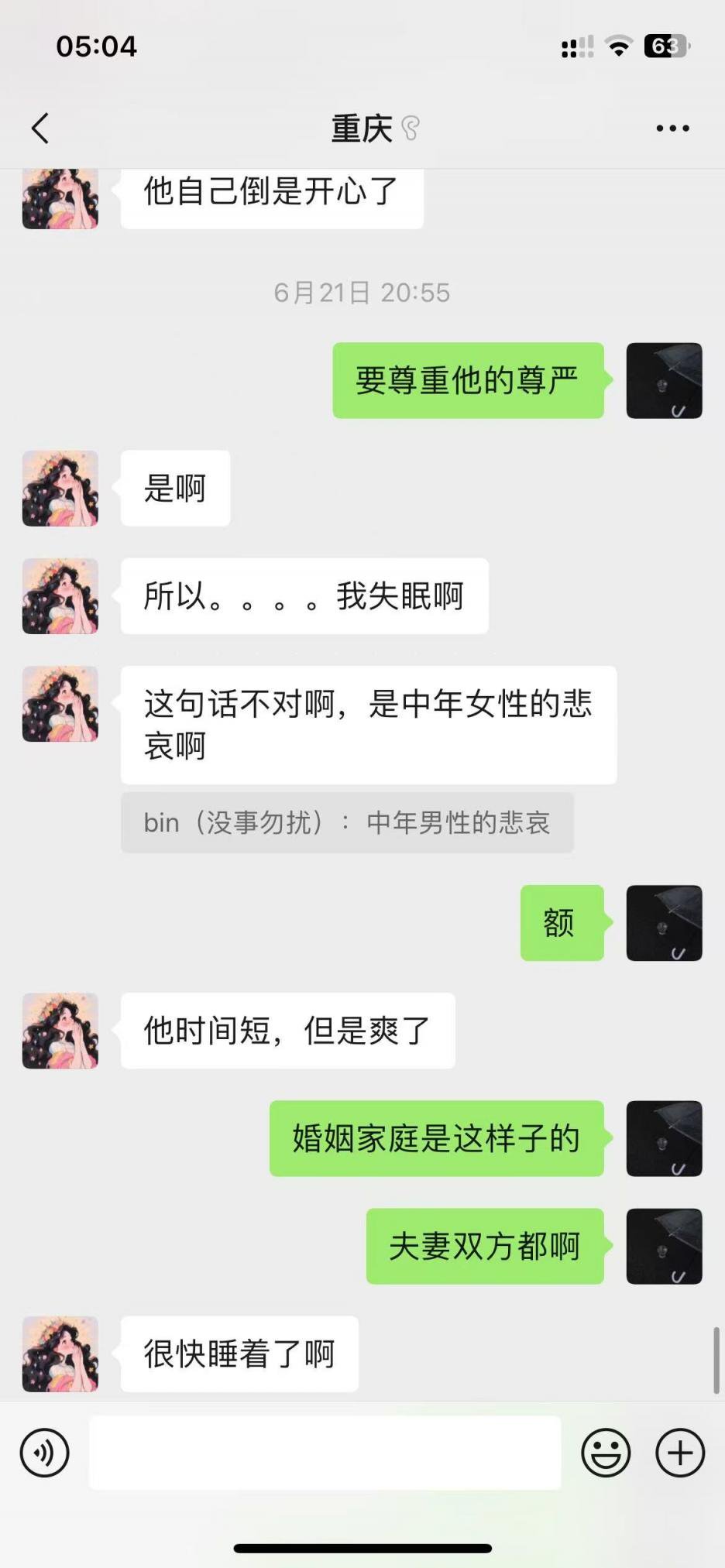Open my profile avatar beside 额

pos(664,923)
